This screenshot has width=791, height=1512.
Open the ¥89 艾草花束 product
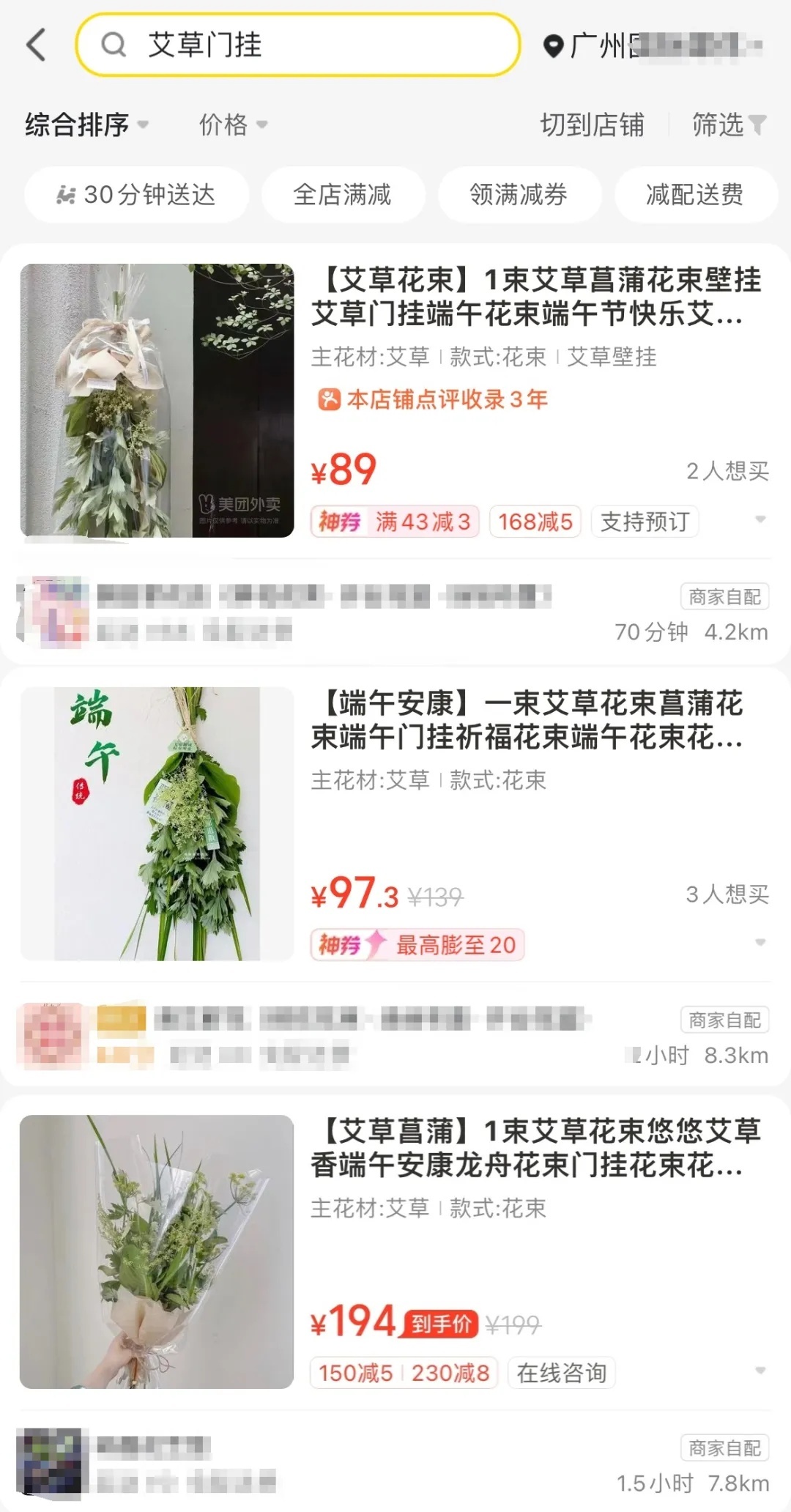pos(535,297)
